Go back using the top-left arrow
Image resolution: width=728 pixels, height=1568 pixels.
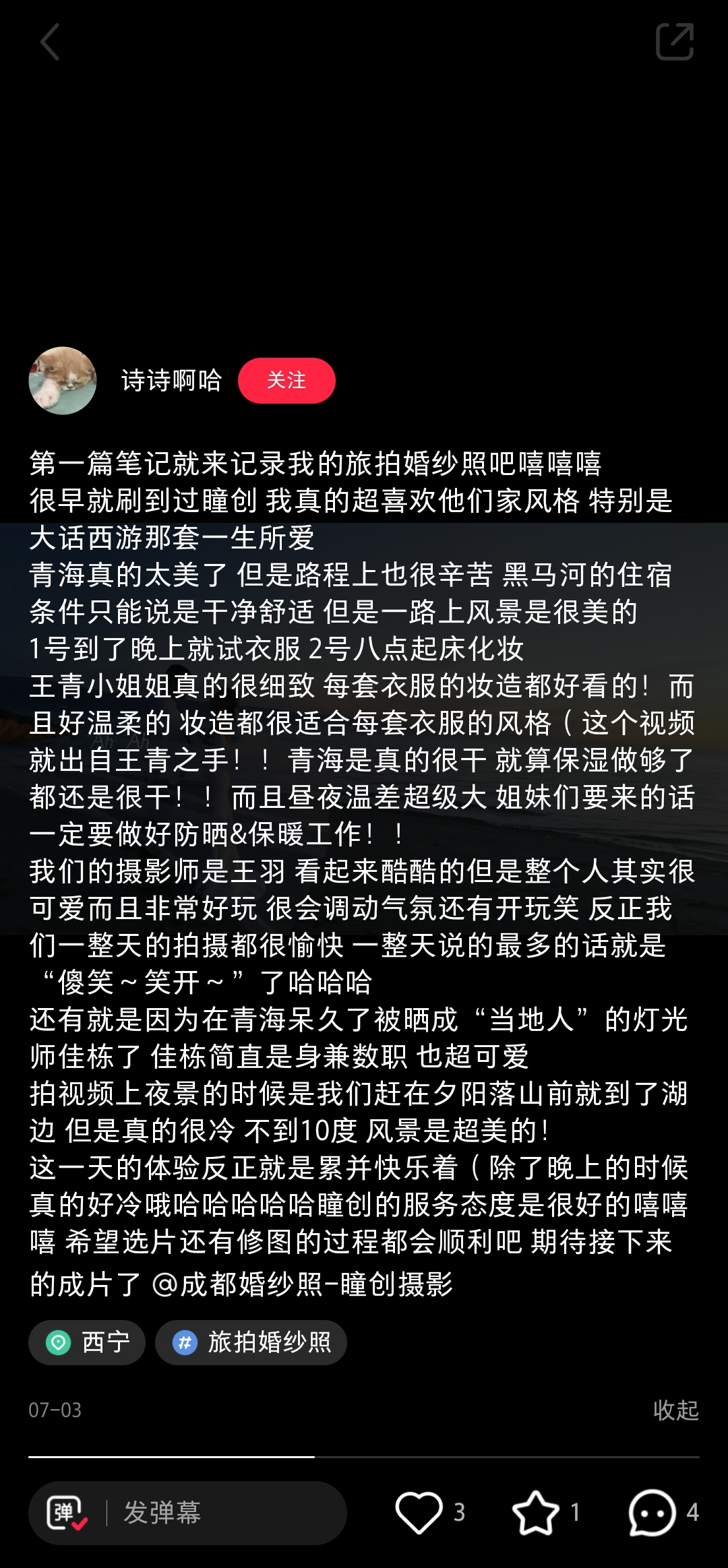click(x=51, y=42)
